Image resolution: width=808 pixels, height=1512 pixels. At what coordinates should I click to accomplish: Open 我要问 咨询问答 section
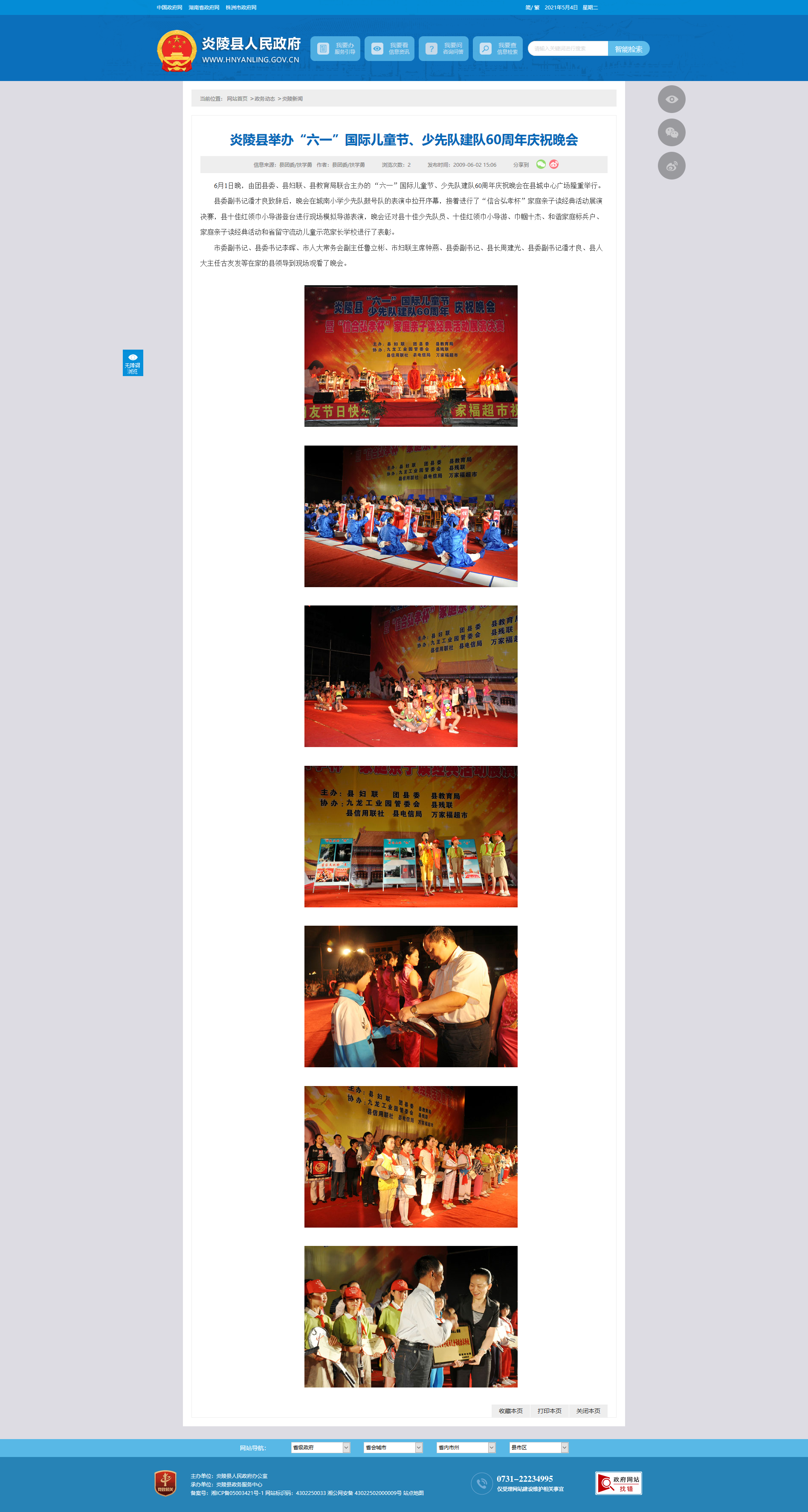coord(443,49)
